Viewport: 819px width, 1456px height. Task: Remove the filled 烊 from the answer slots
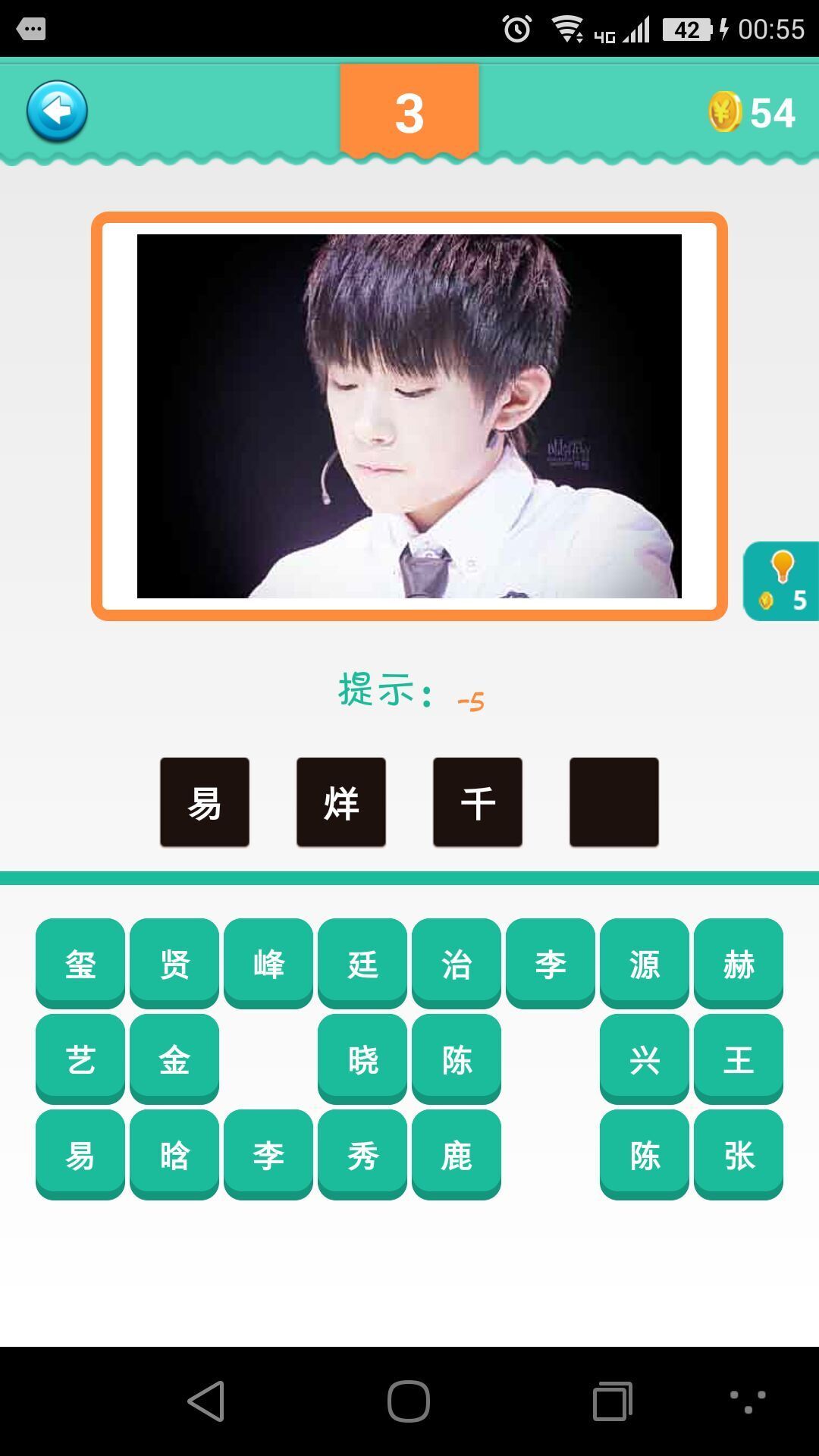click(x=341, y=802)
